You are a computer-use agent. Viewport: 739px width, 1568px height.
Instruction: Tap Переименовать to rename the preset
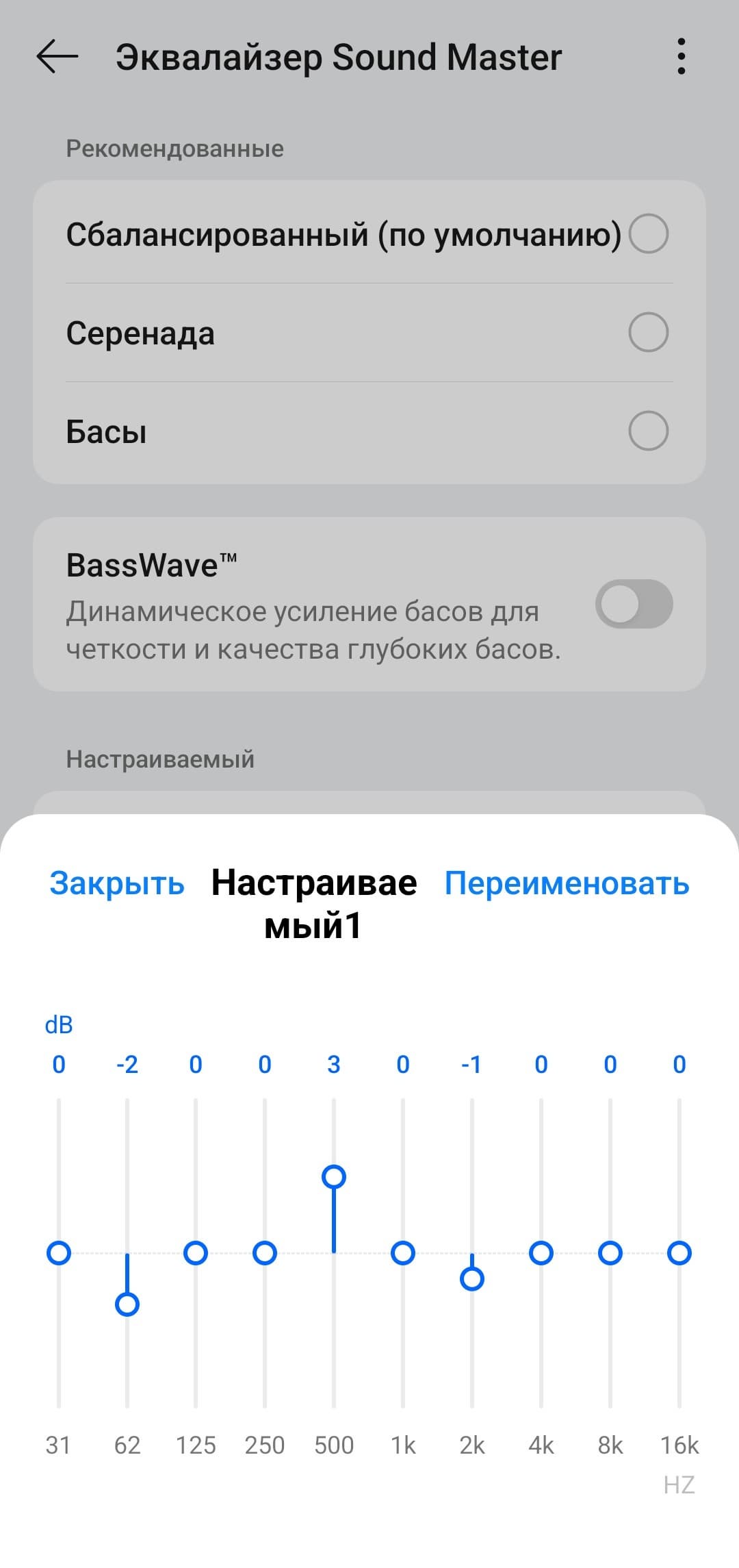(x=567, y=883)
